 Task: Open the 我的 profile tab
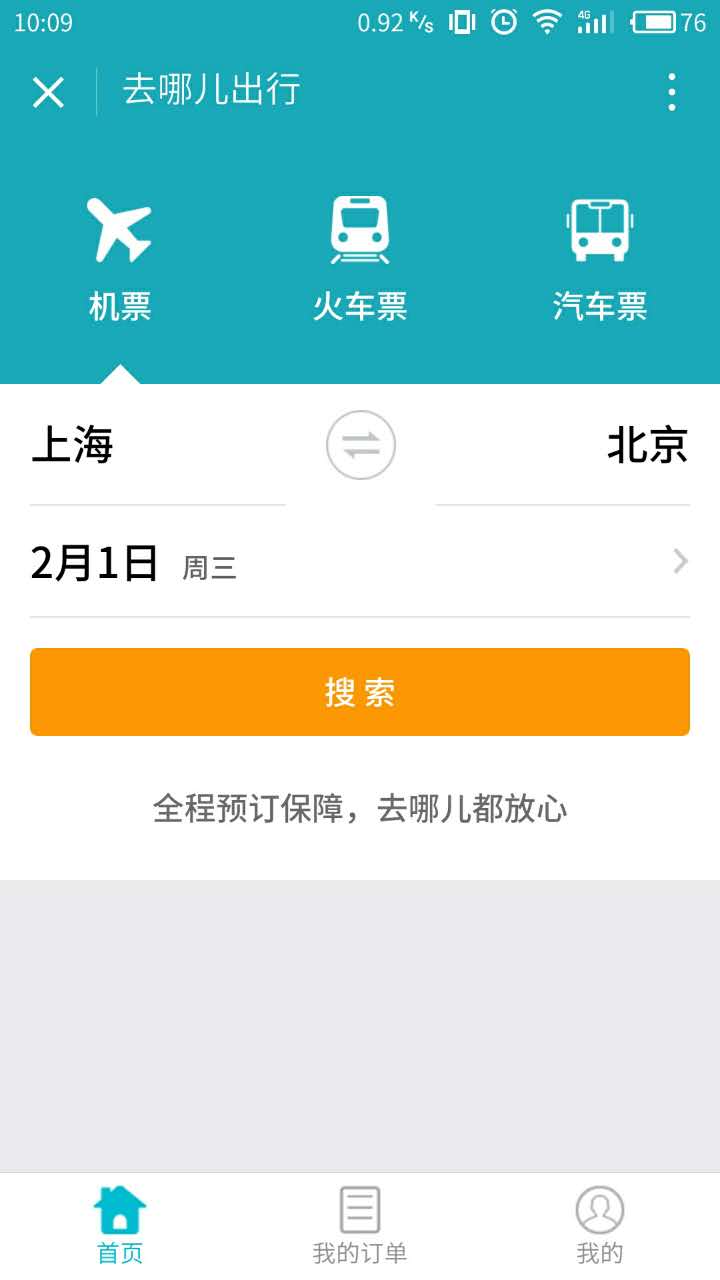click(600, 1225)
